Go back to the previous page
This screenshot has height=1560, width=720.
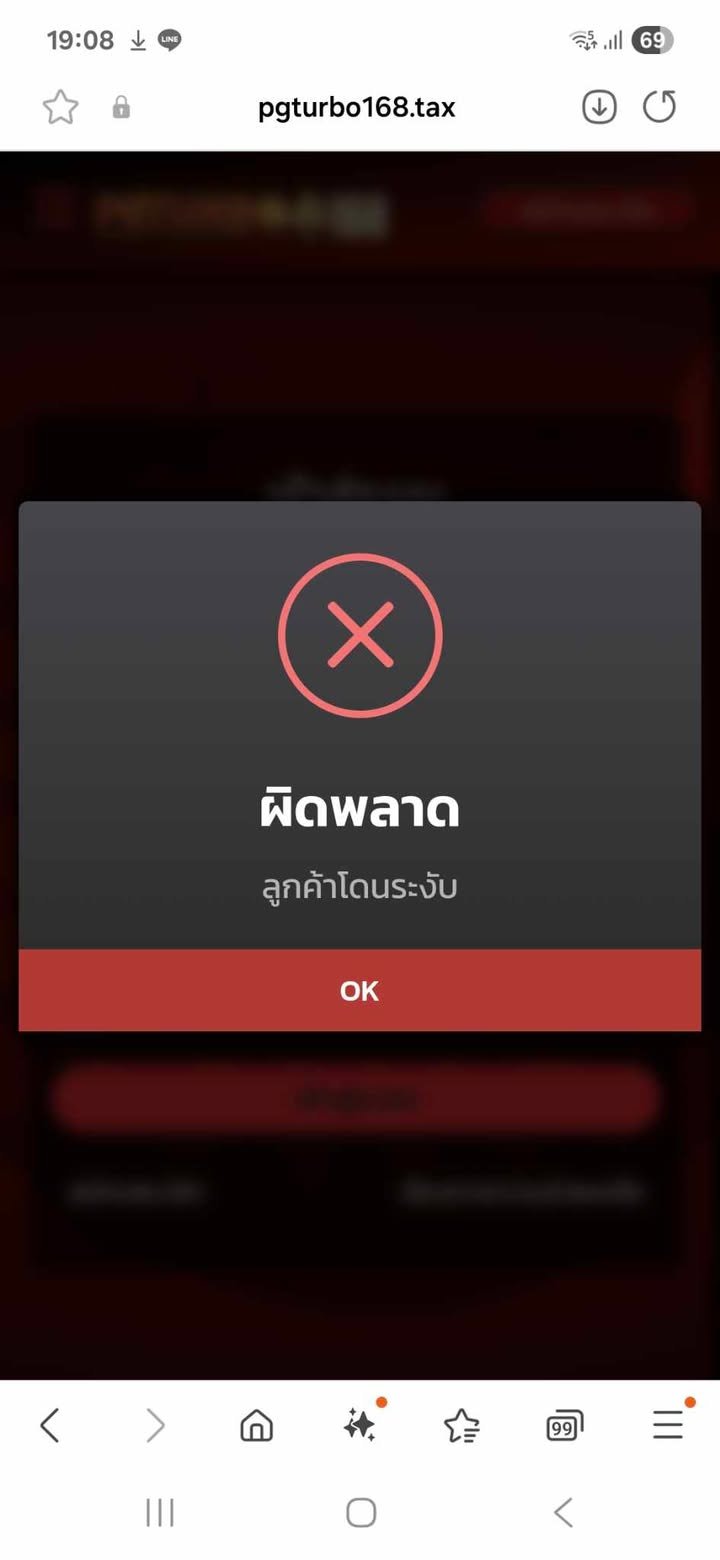49,1425
